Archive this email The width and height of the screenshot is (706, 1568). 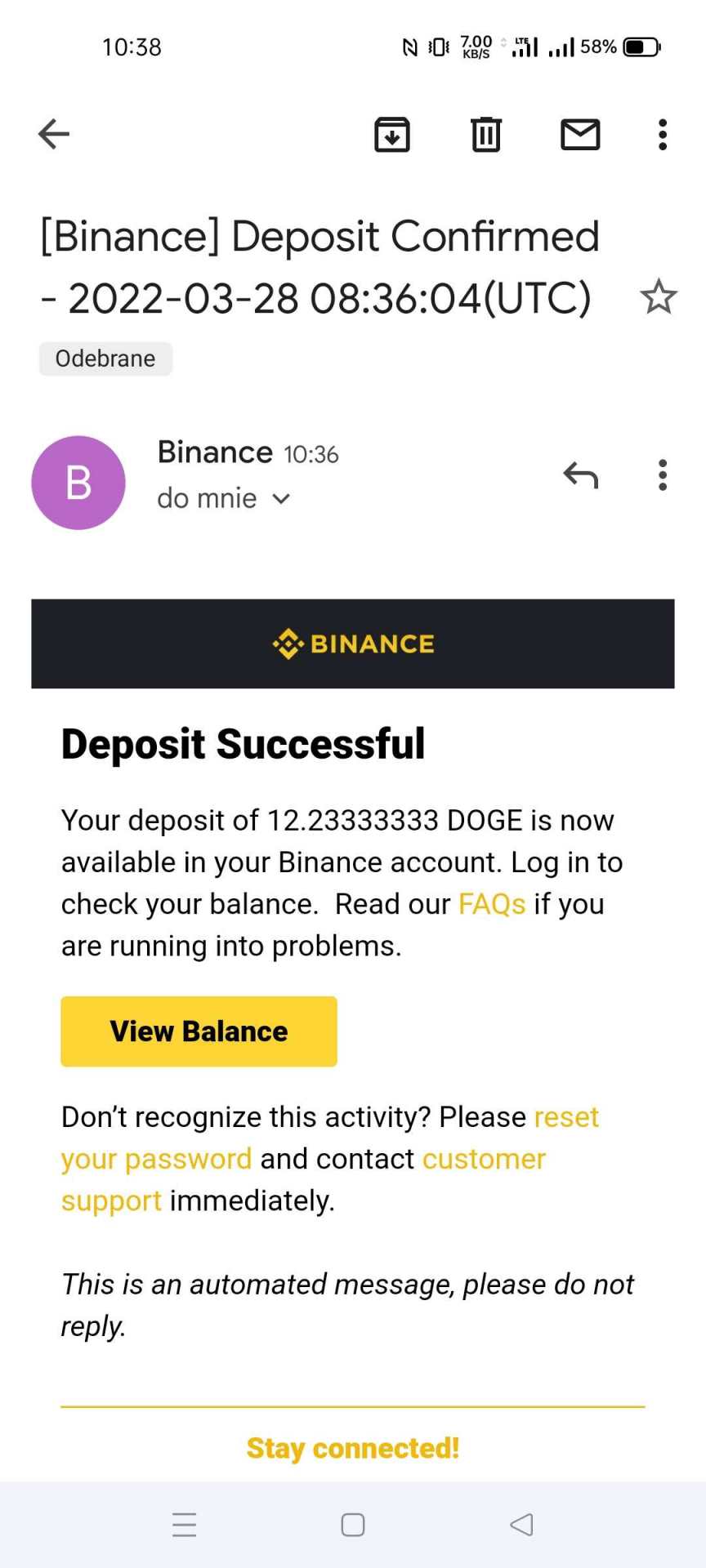tap(392, 135)
